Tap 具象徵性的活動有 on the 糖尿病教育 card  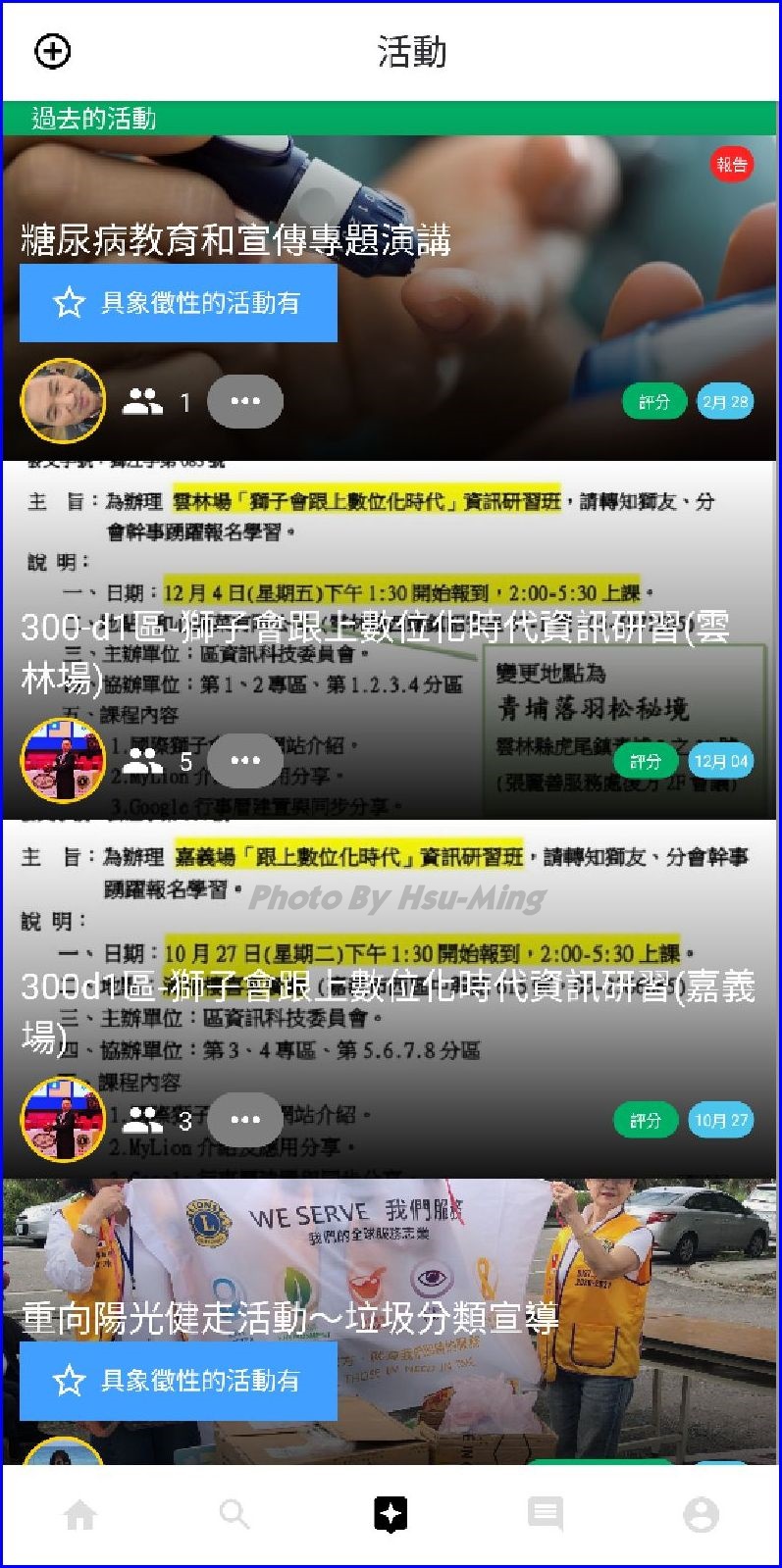tap(179, 303)
